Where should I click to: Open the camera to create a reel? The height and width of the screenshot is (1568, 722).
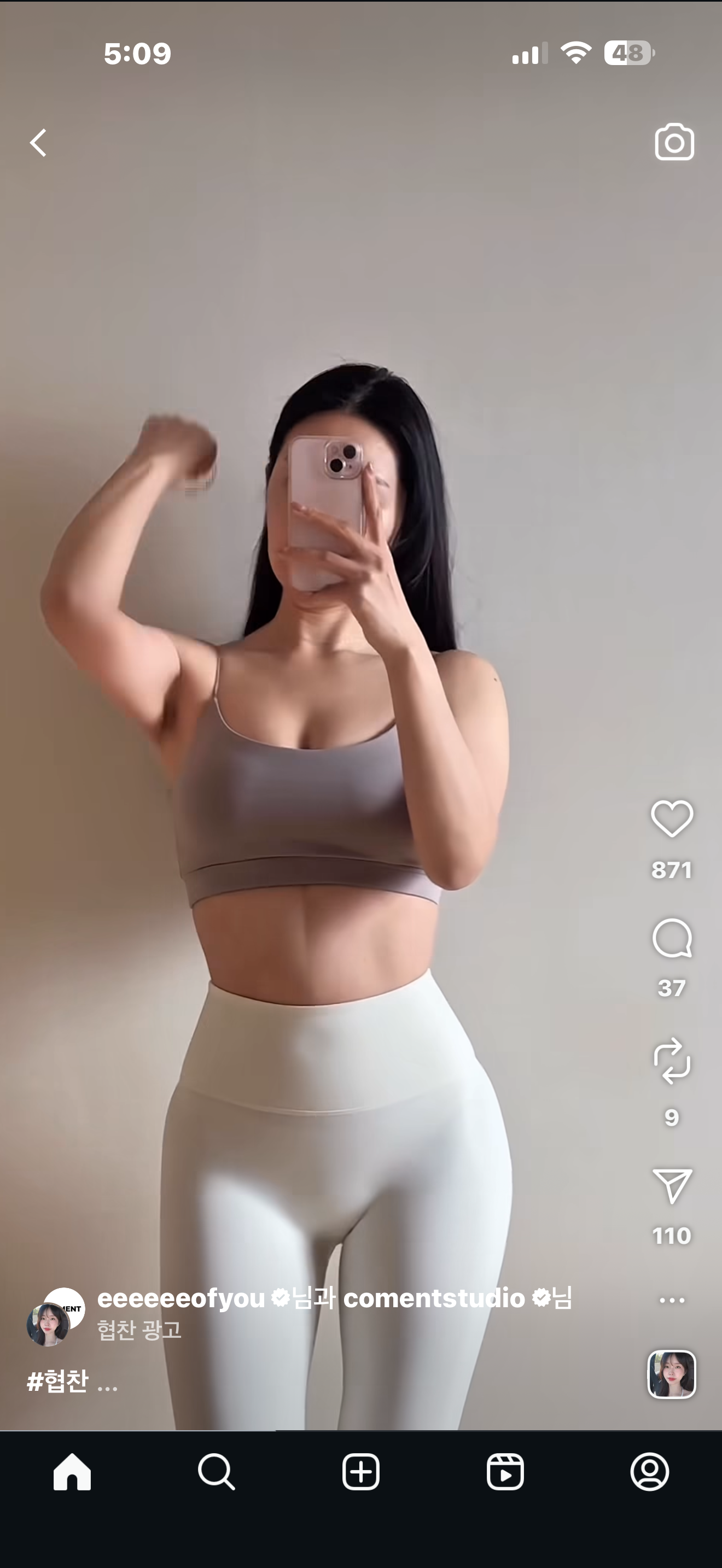click(674, 143)
